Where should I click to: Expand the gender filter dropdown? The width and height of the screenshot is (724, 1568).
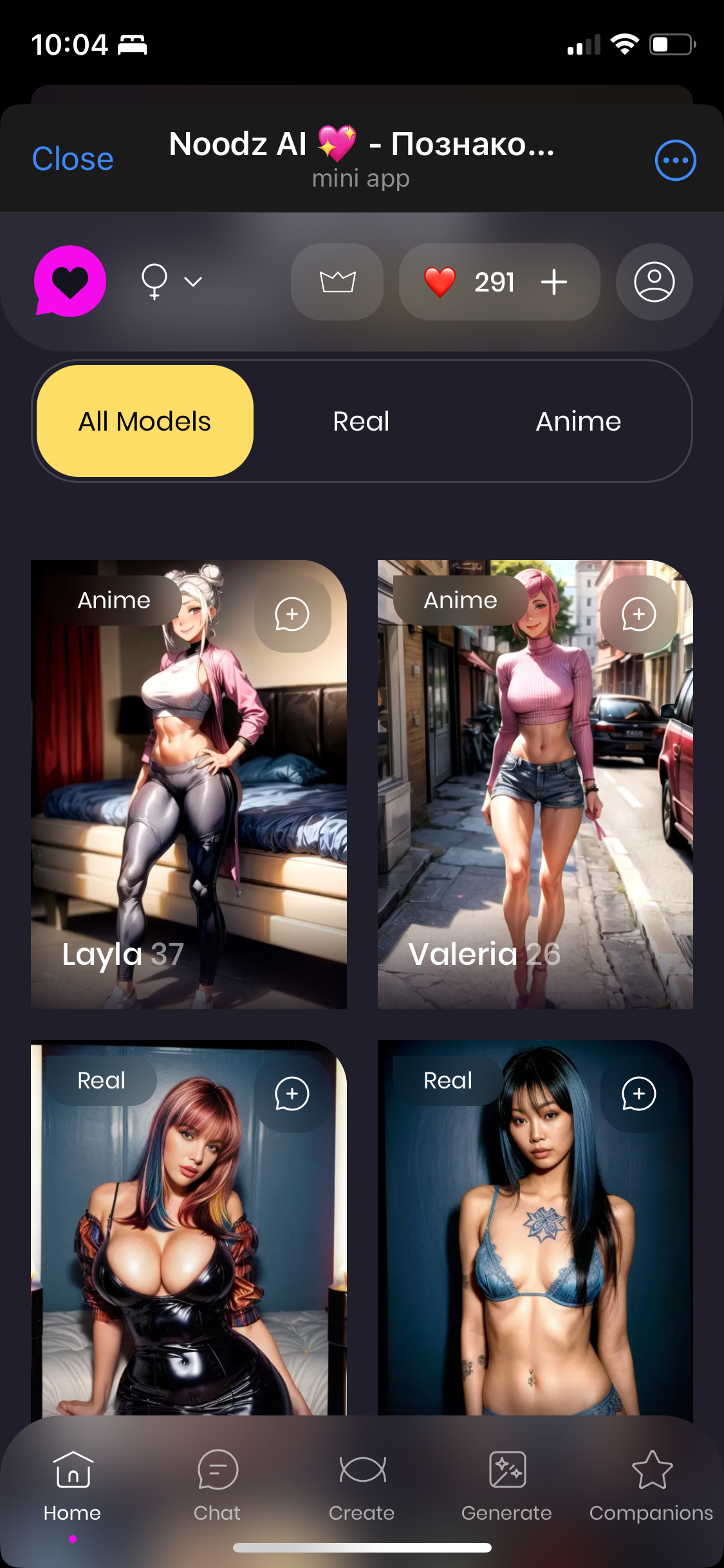(169, 282)
